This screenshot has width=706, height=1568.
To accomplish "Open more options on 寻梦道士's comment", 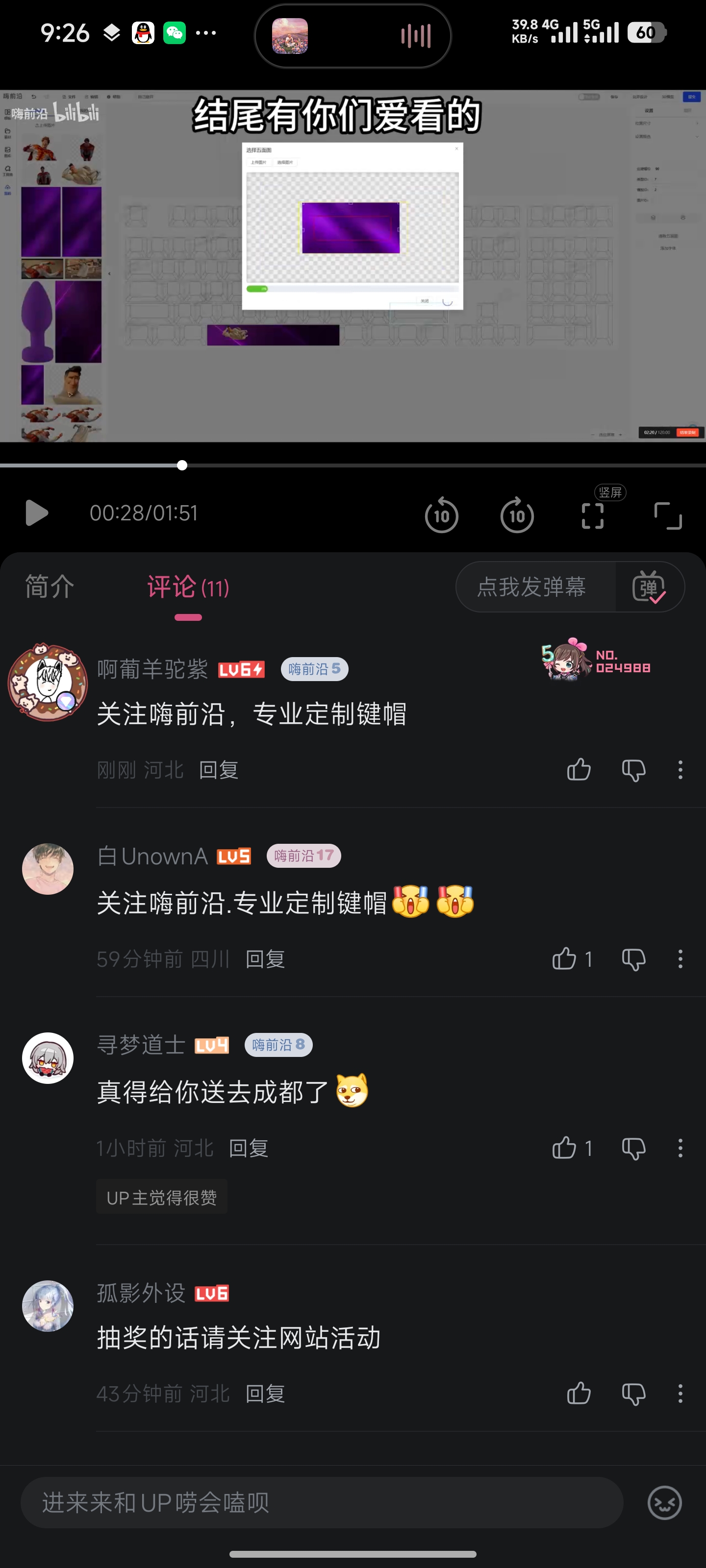I will pyautogui.click(x=680, y=1148).
